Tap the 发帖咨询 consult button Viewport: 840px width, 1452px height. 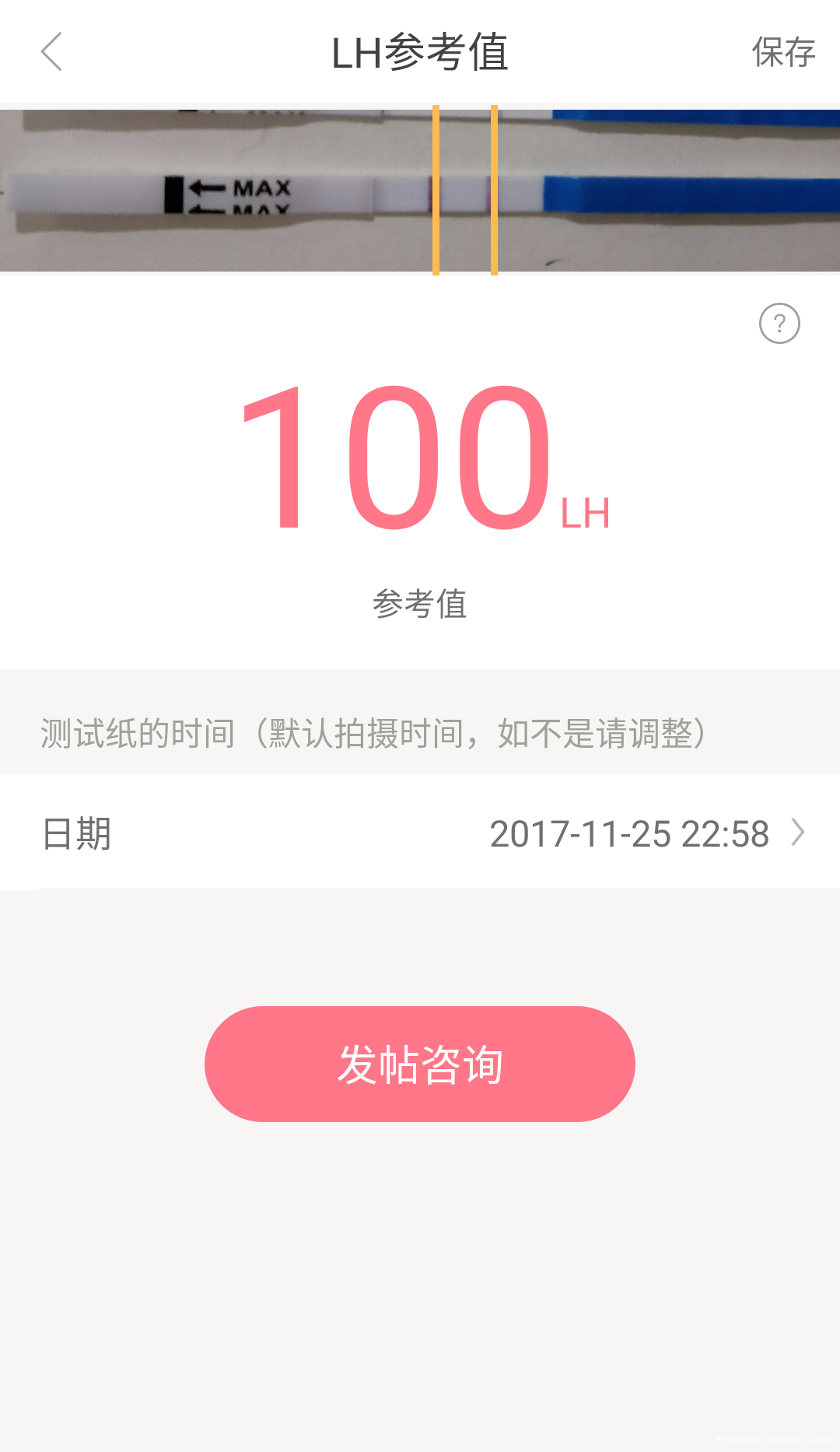pos(420,1064)
